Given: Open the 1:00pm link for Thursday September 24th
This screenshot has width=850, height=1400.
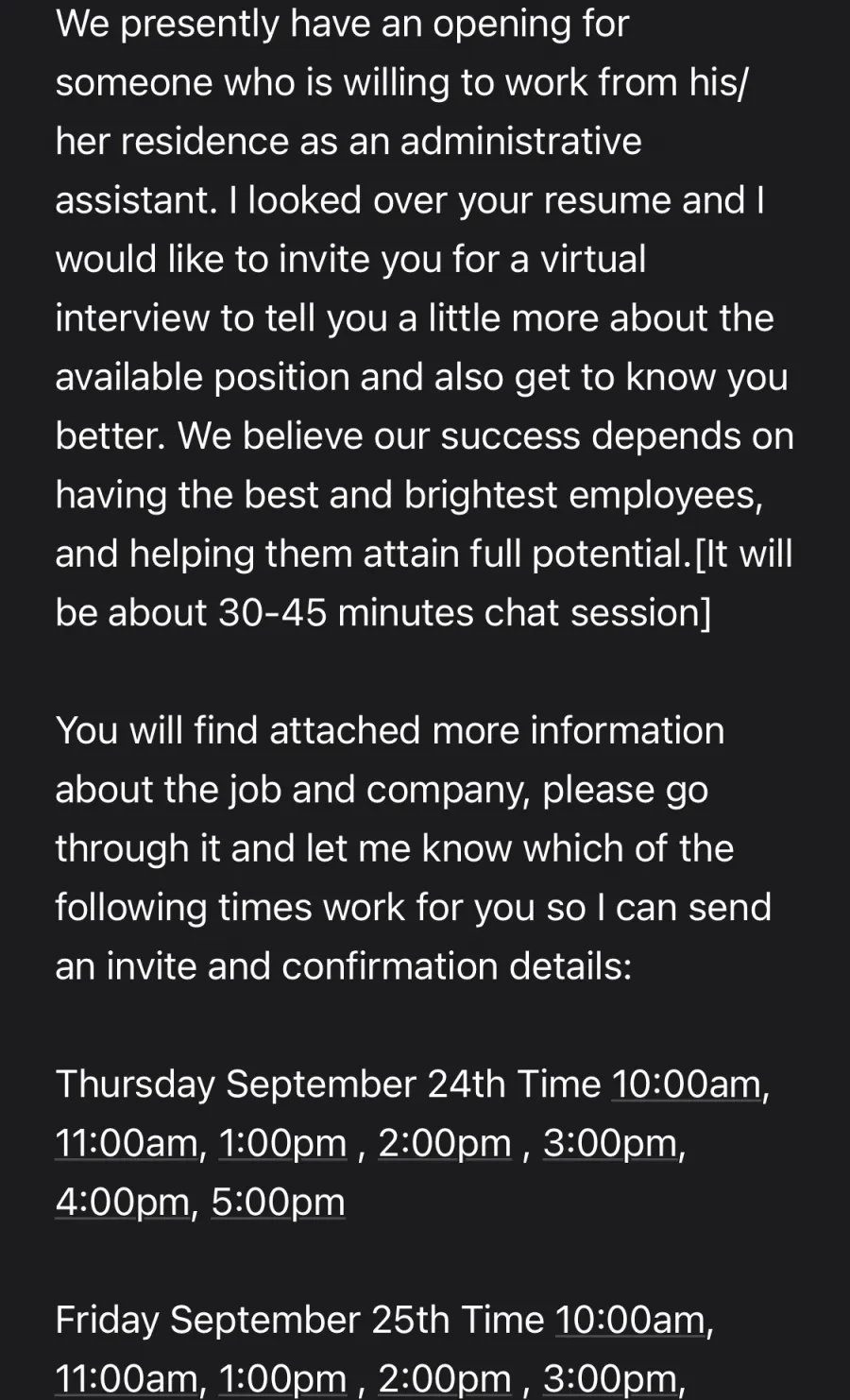Looking at the screenshot, I should click(282, 1143).
